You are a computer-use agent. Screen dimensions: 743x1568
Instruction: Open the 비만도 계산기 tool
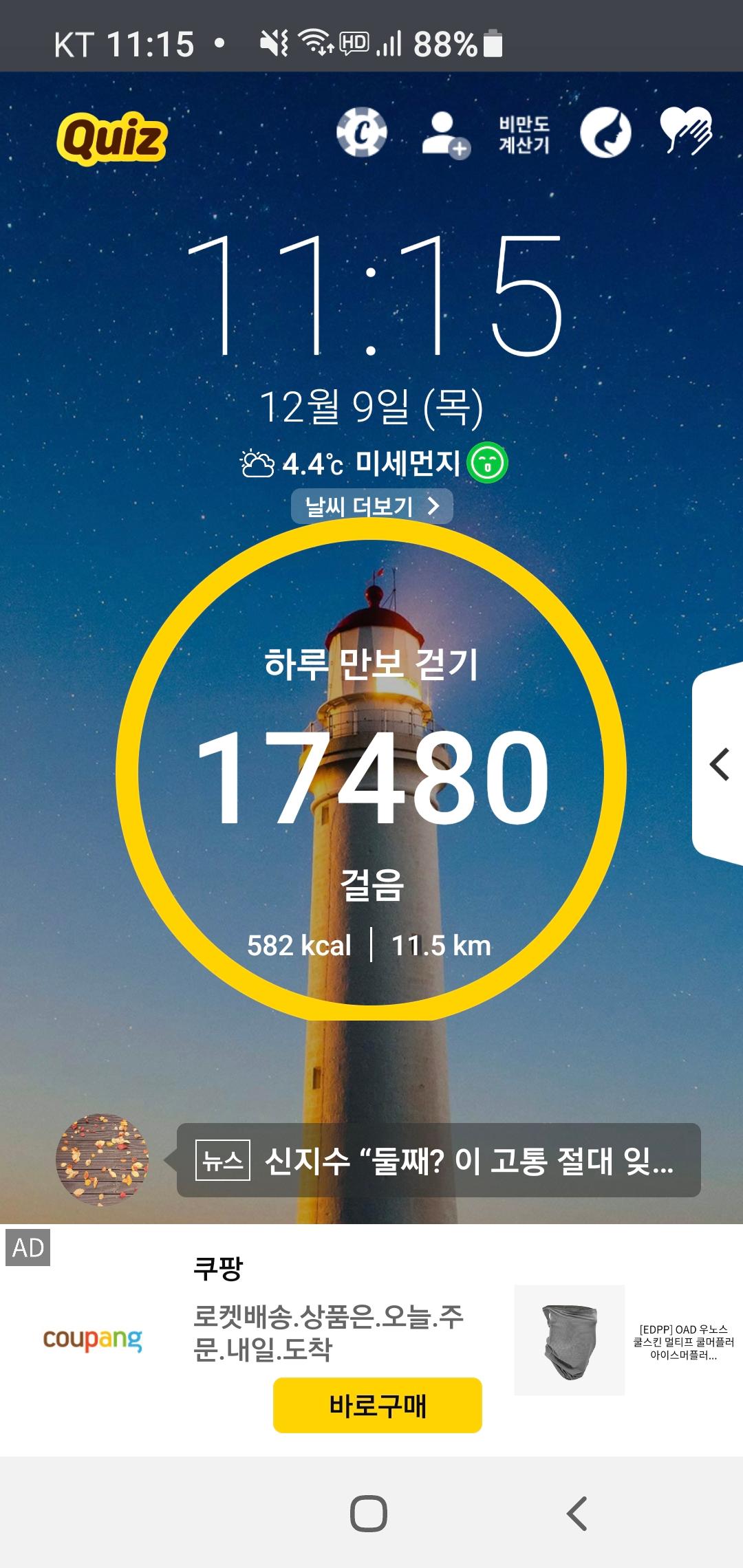(x=524, y=135)
